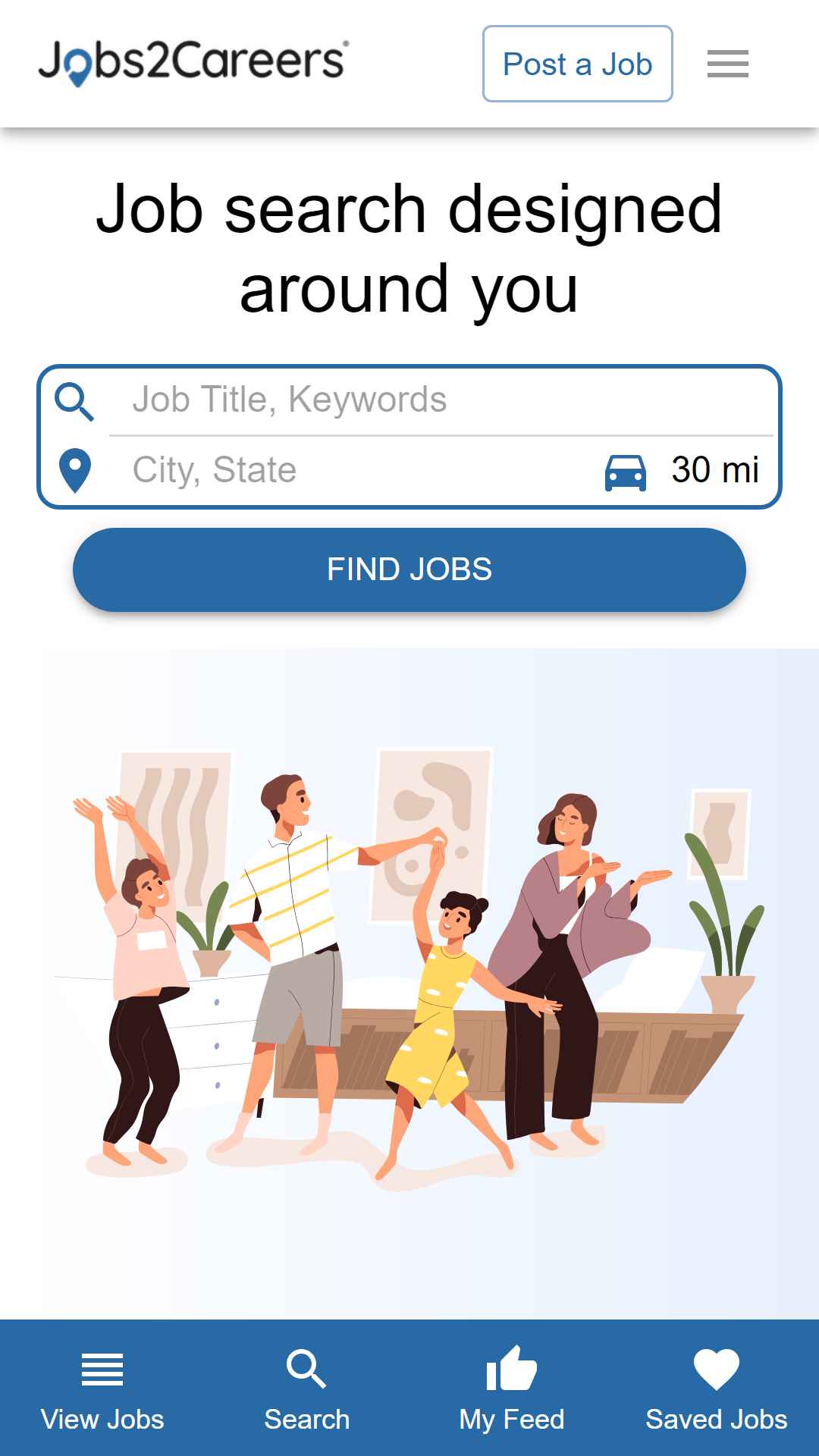Screen dimensions: 819x1456
Task: Open the Saved Jobs tab
Action: tap(717, 1389)
